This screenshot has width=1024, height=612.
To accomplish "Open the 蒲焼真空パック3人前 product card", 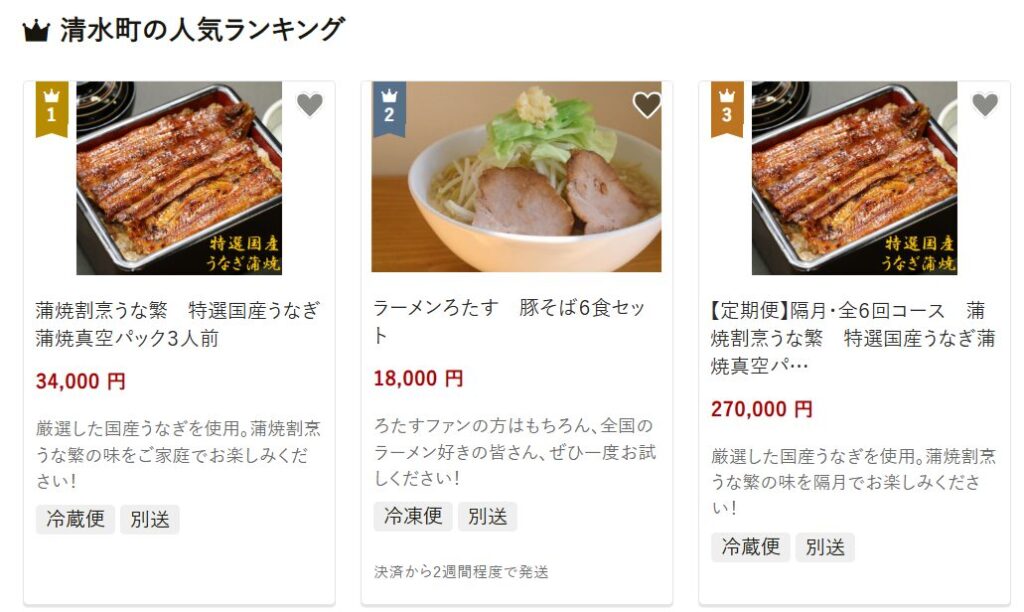I will pyautogui.click(x=178, y=324).
